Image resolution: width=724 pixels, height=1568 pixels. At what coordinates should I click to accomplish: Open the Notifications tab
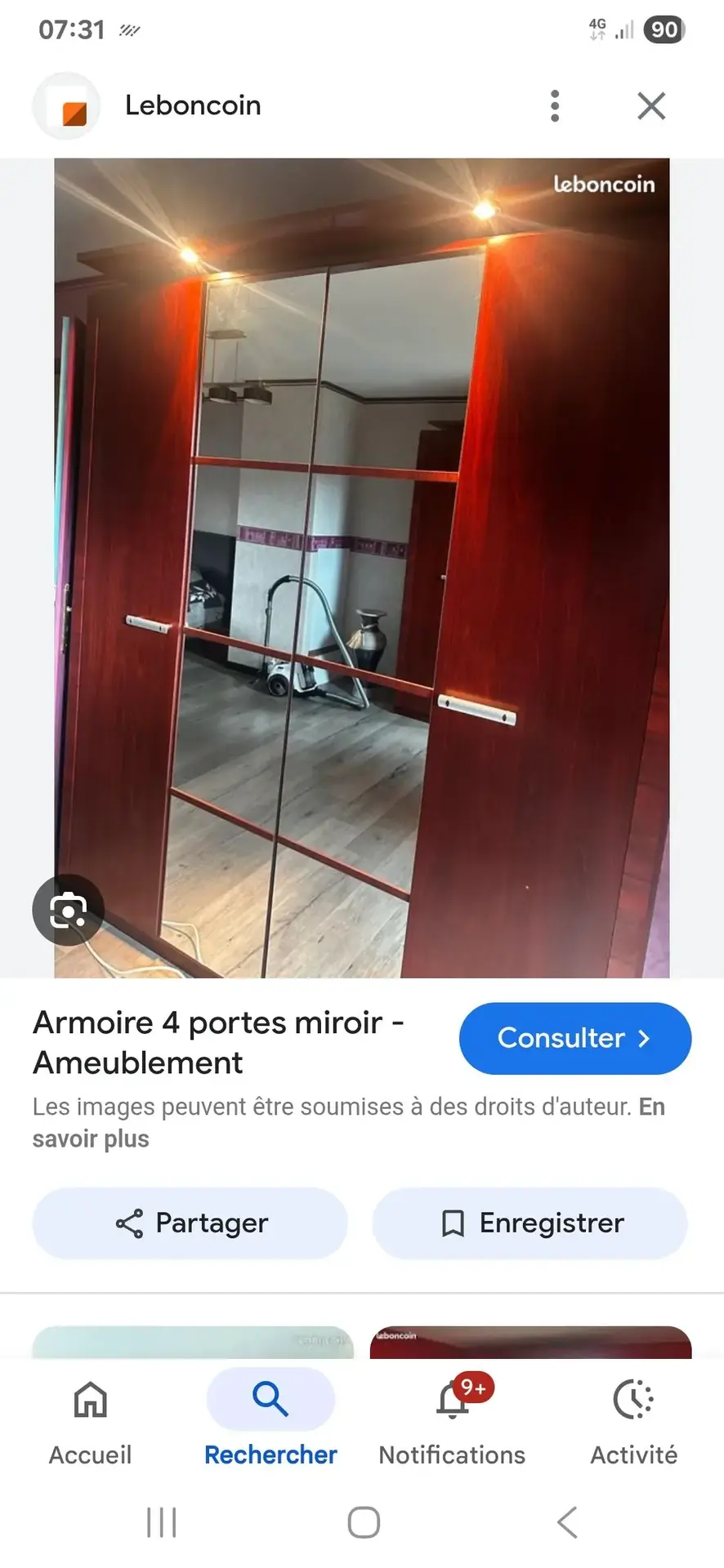click(452, 1419)
